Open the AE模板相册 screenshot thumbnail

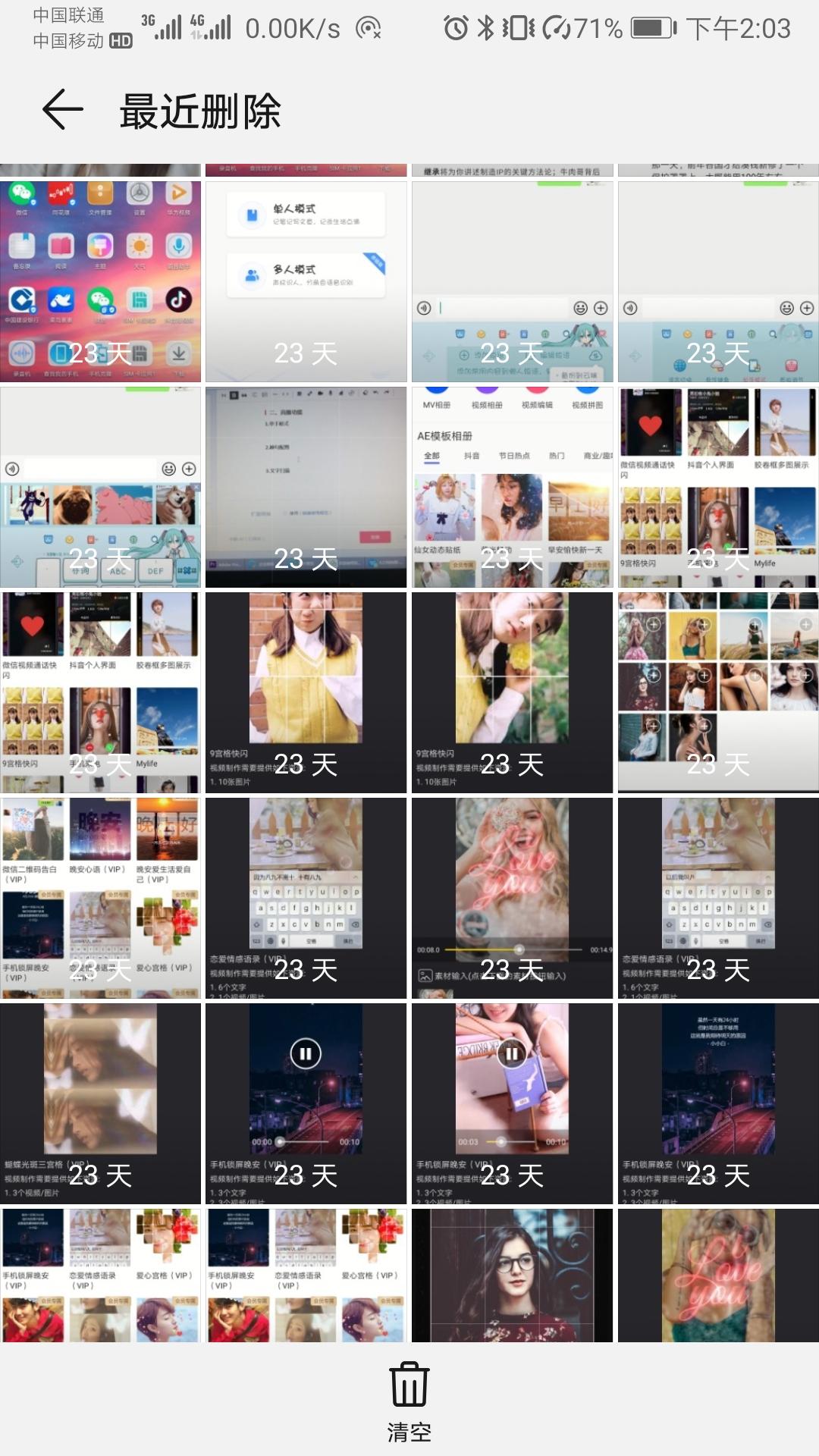pyautogui.click(x=512, y=487)
